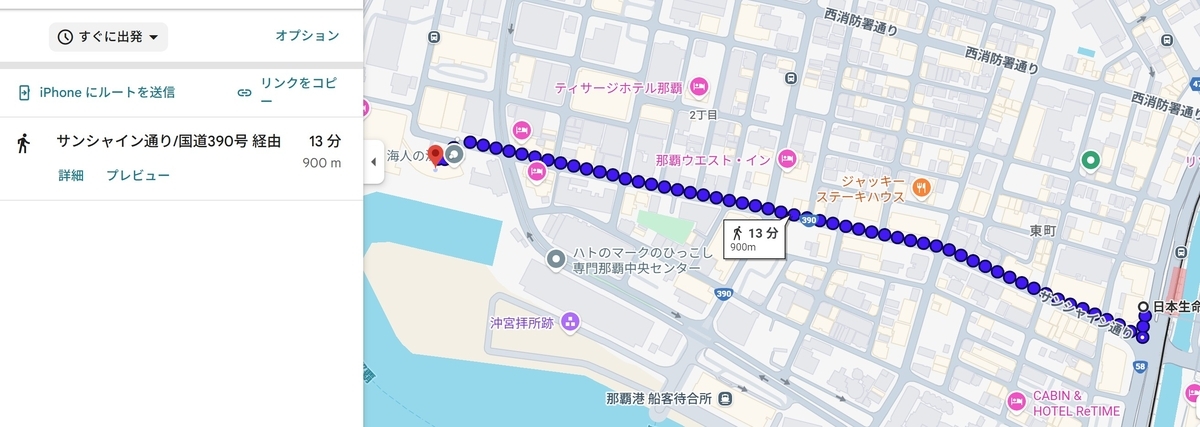Open 那覇港 船客待合所 ferry marker

click(x=725, y=397)
